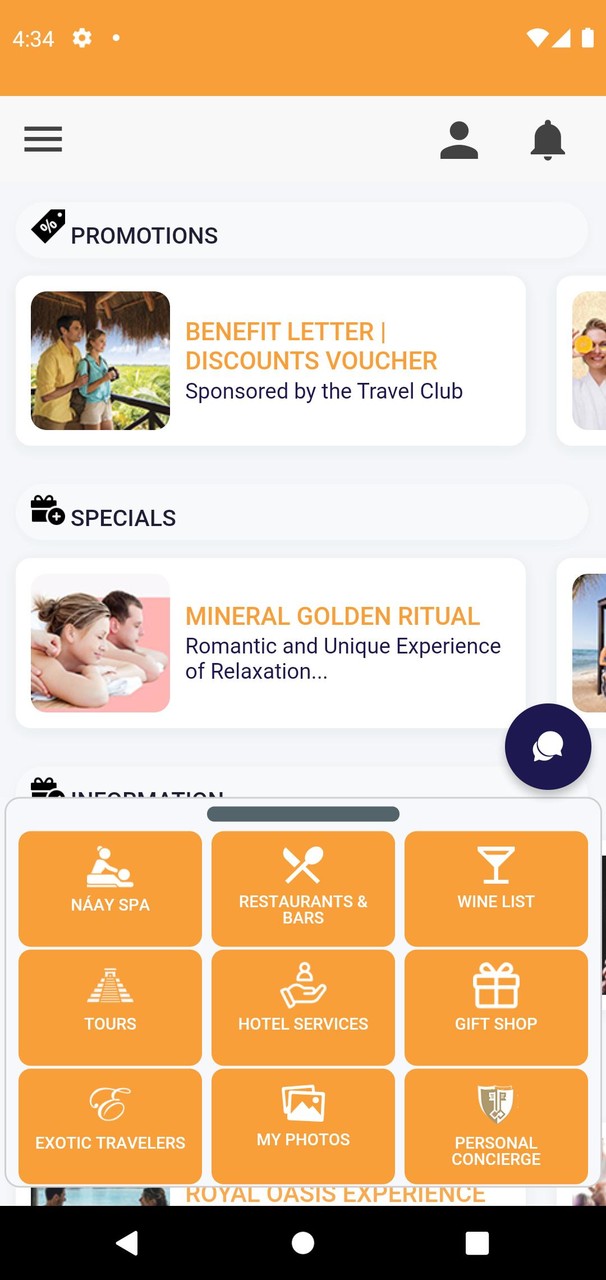The image size is (606, 1280).
Task: View the Wine List
Action: 496,888
